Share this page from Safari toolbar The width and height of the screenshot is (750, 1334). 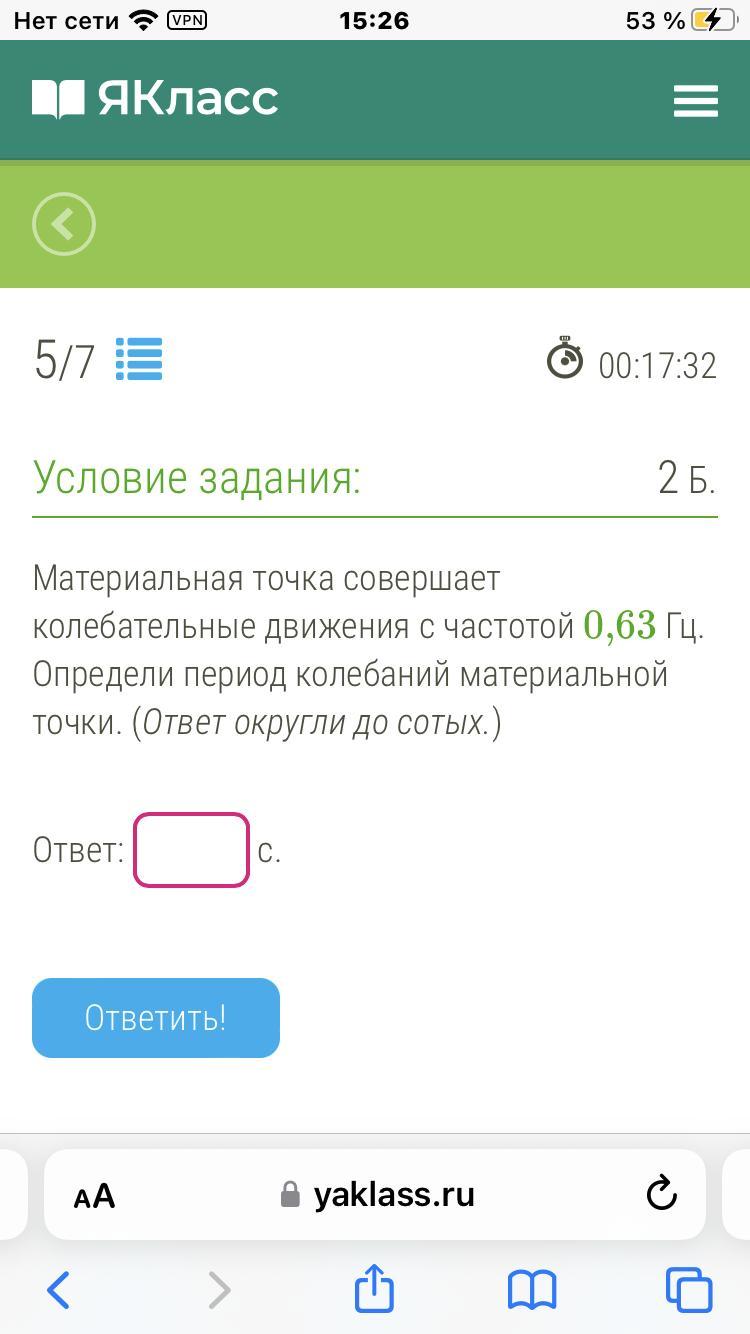tap(374, 1288)
